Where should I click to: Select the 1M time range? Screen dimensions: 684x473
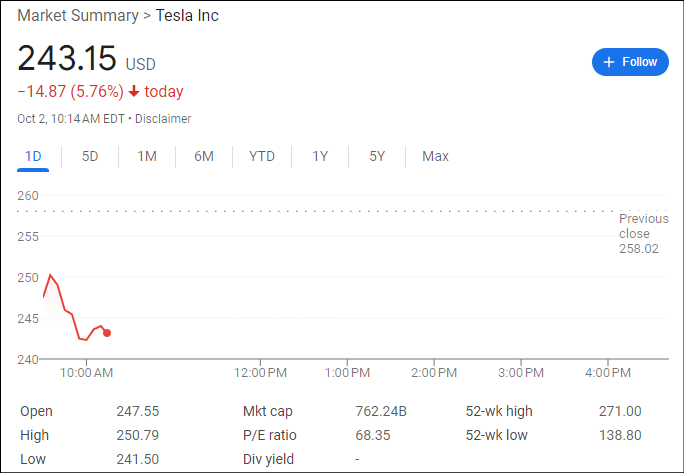(x=147, y=156)
